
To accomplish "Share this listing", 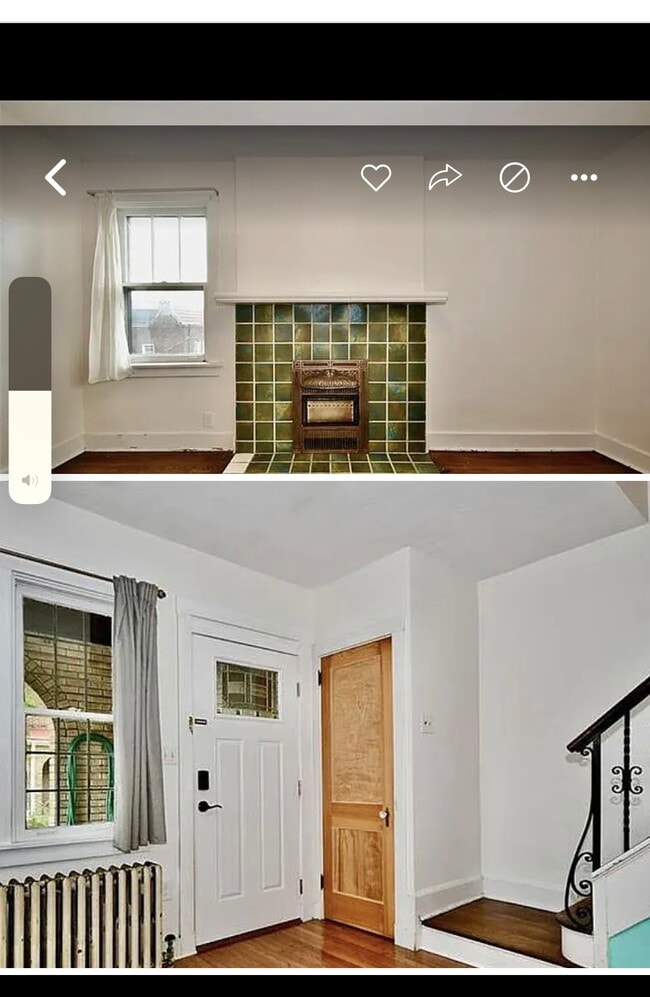I will (445, 178).
